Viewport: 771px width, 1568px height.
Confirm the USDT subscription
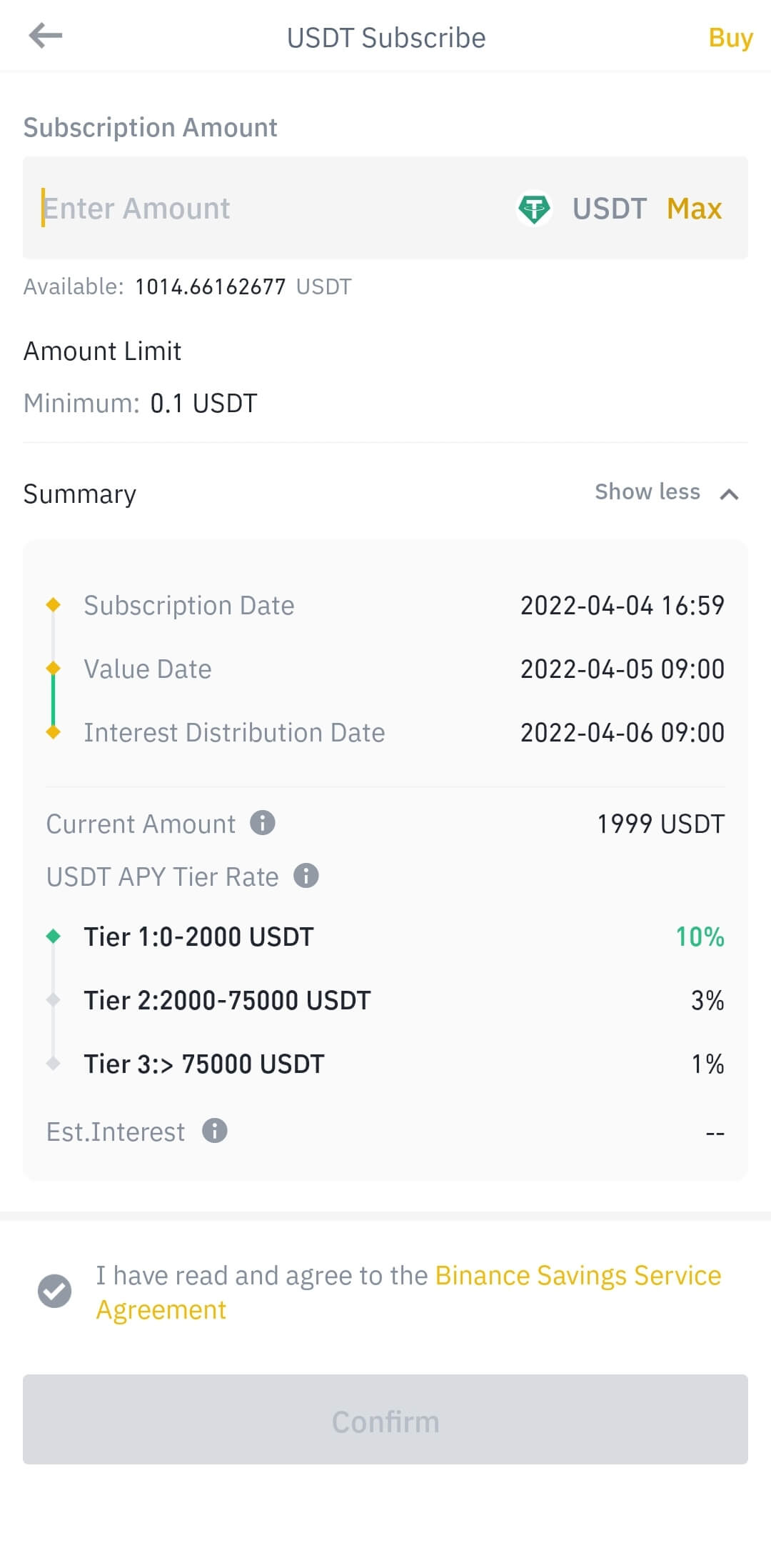pos(385,1420)
